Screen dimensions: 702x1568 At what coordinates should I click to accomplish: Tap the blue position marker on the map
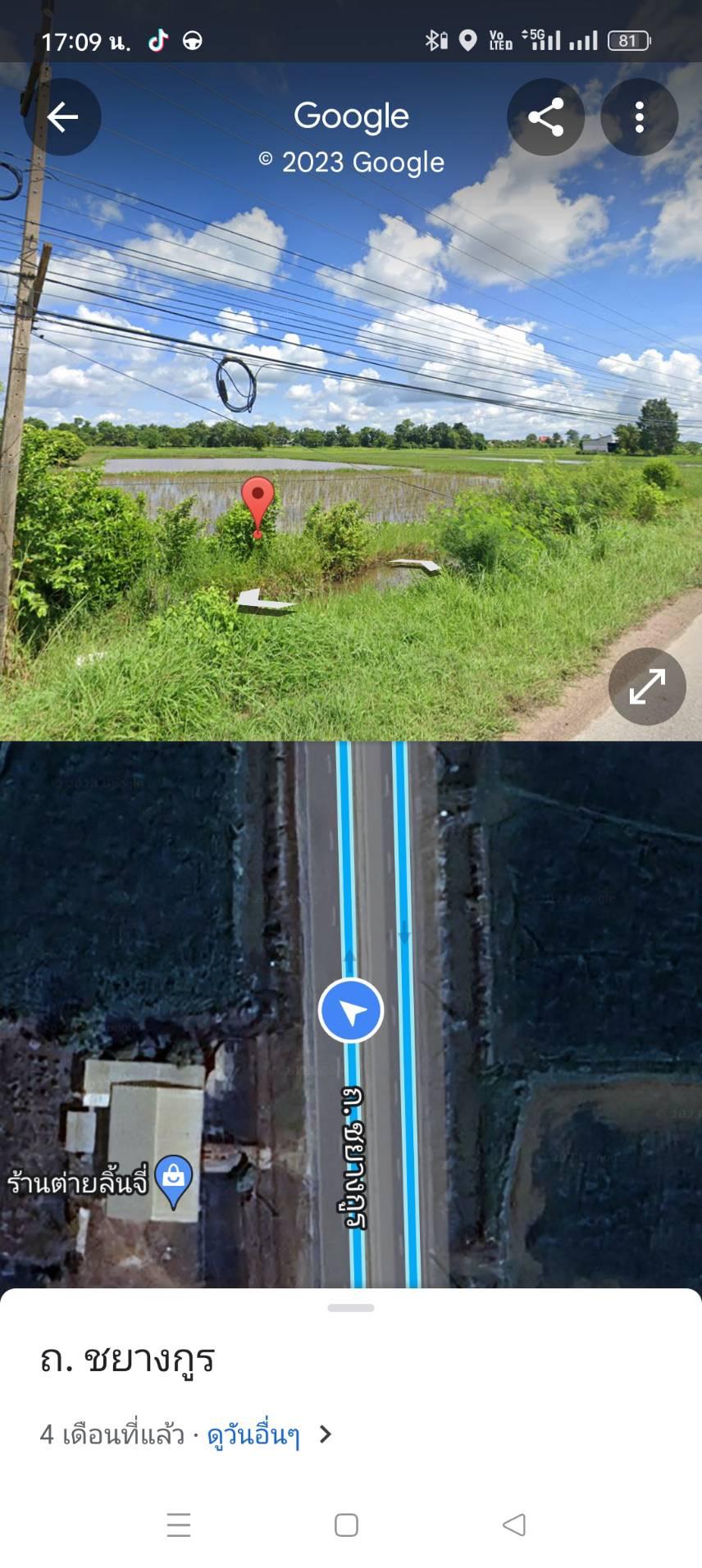coord(351,1010)
